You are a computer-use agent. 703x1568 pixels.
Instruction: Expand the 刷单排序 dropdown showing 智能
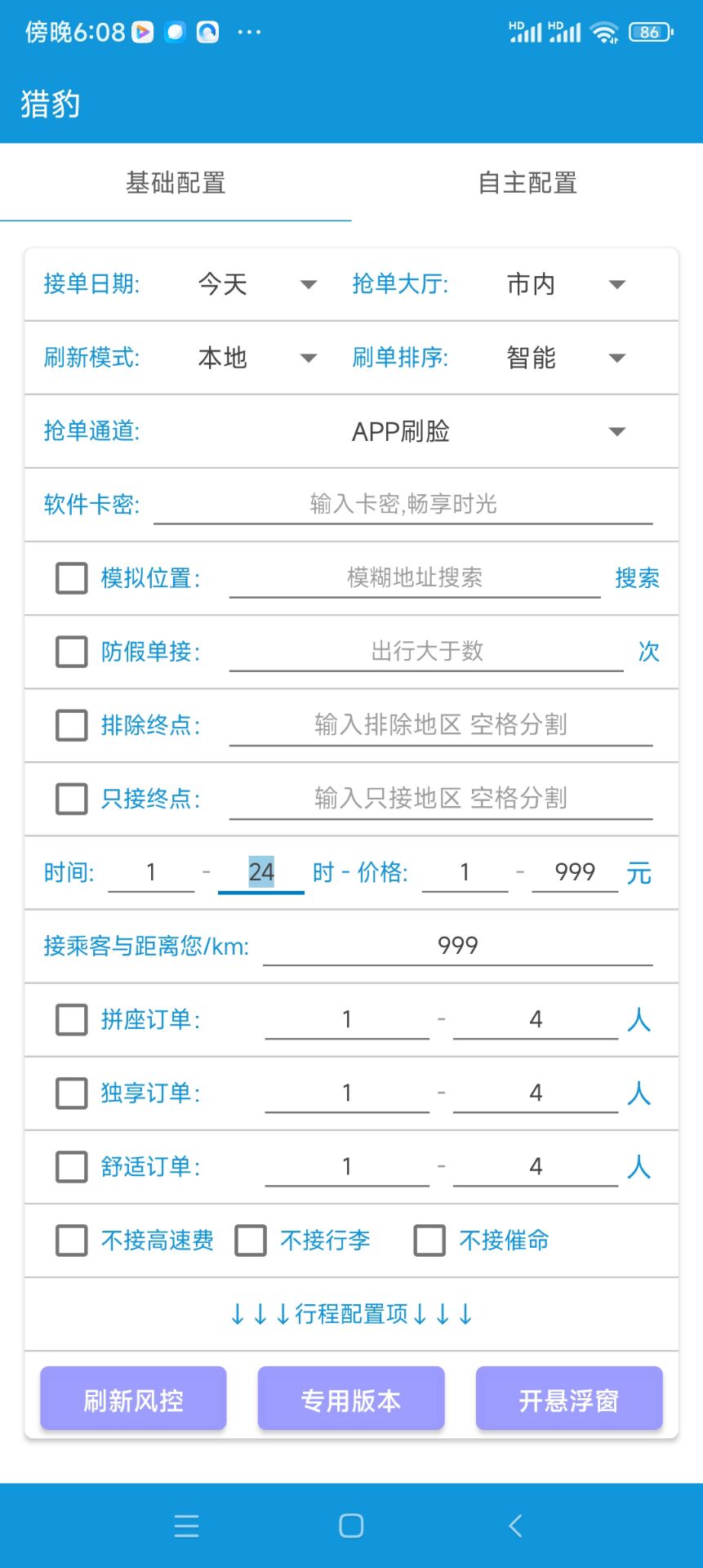(x=564, y=358)
